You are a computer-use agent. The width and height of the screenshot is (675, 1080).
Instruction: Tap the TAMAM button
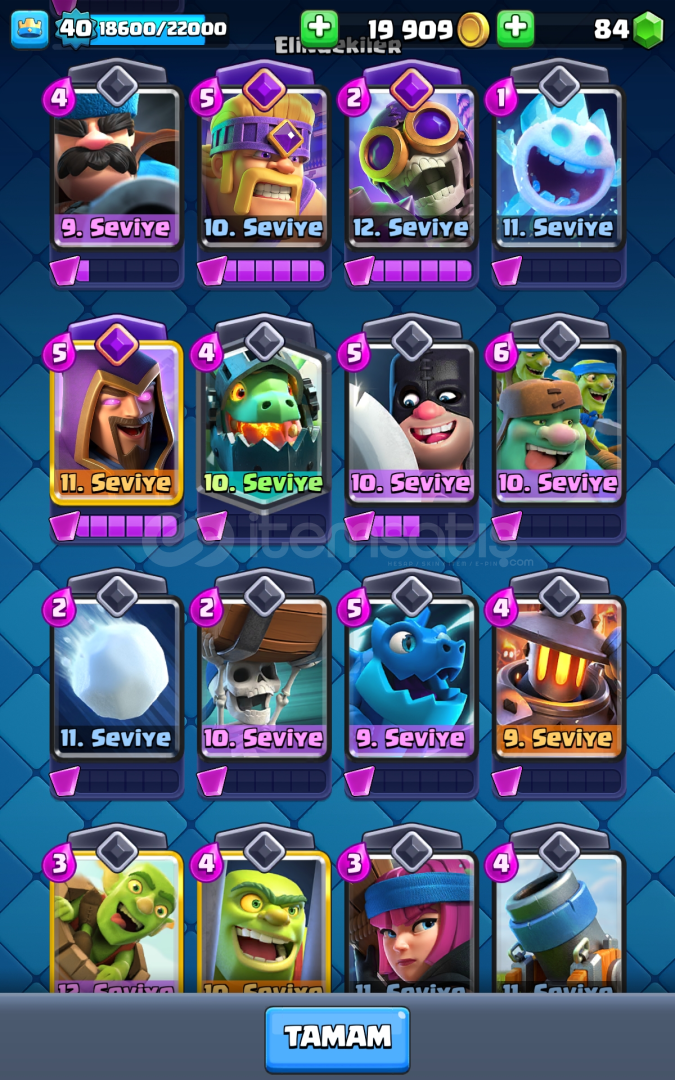pos(337,1038)
